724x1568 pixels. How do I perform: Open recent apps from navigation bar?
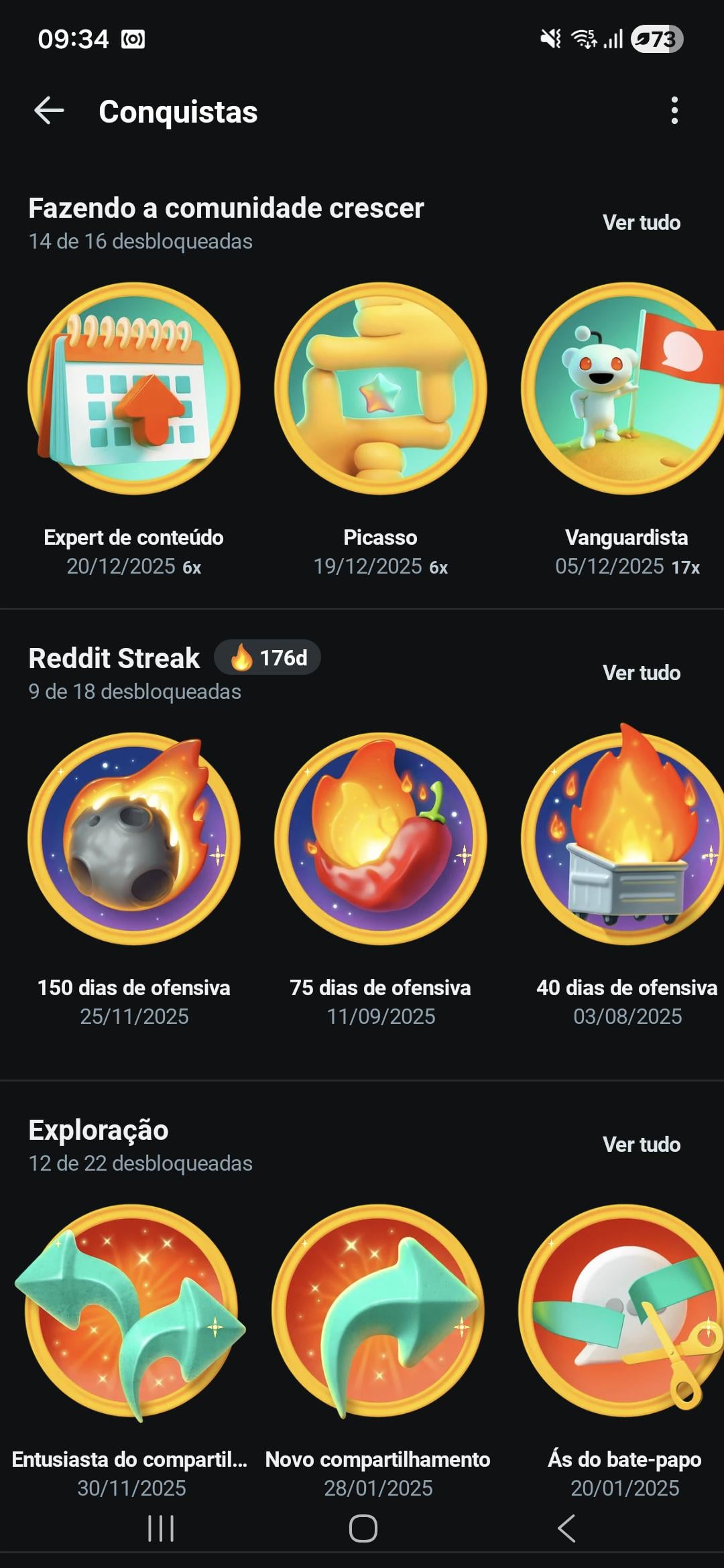pyautogui.click(x=161, y=1528)
